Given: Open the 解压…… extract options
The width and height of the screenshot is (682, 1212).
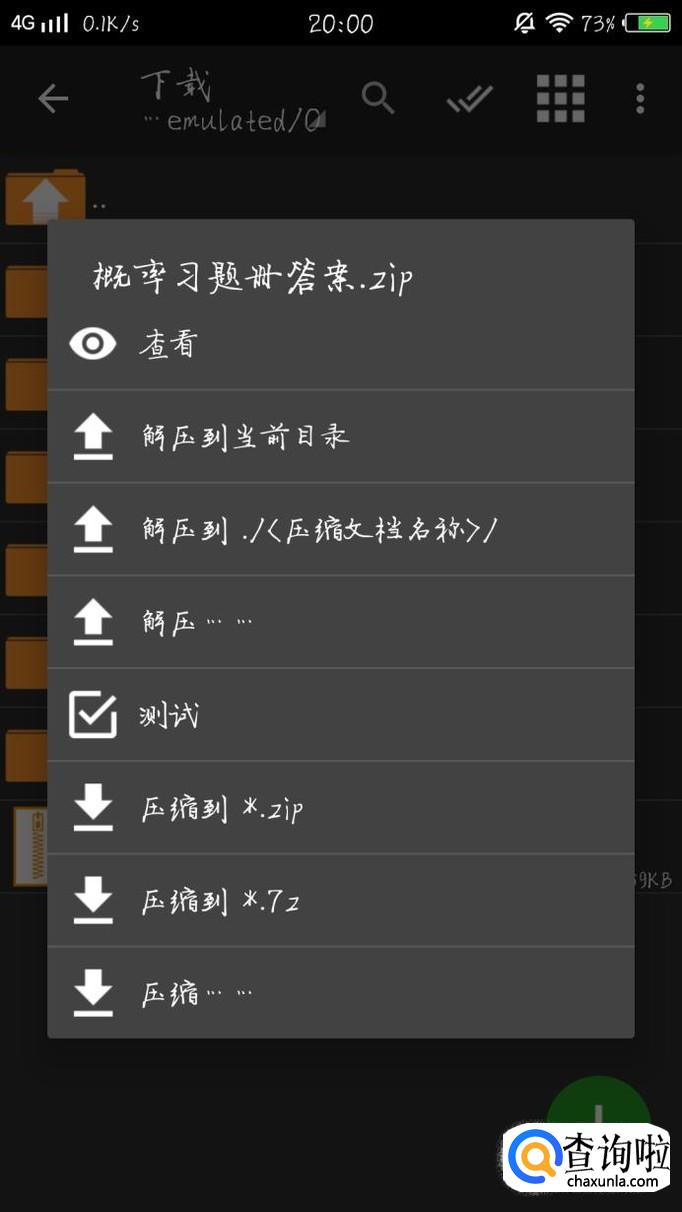Looking at the screenshot, I should 340,622.
